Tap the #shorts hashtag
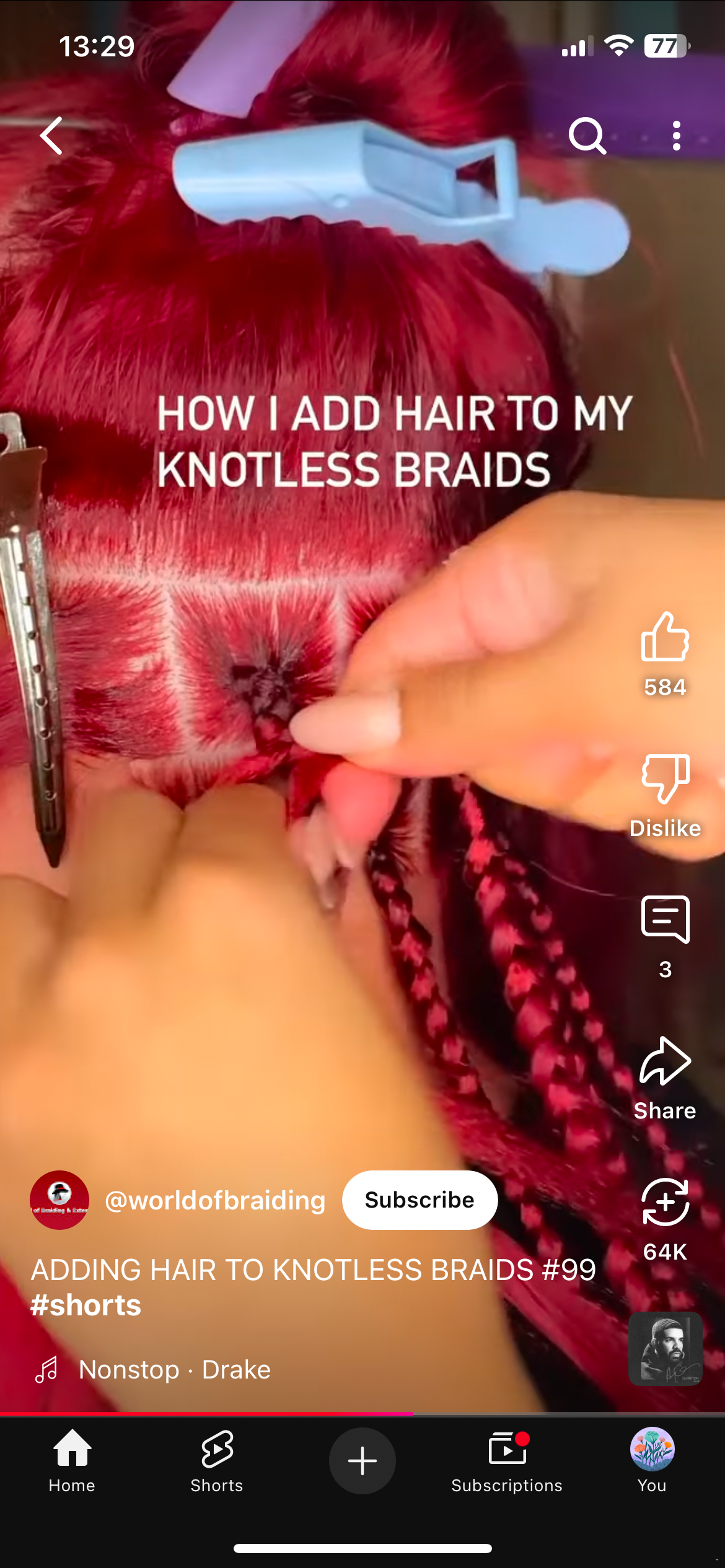The width and height of the screenshot is (725, 1568). coord(86,1305)
